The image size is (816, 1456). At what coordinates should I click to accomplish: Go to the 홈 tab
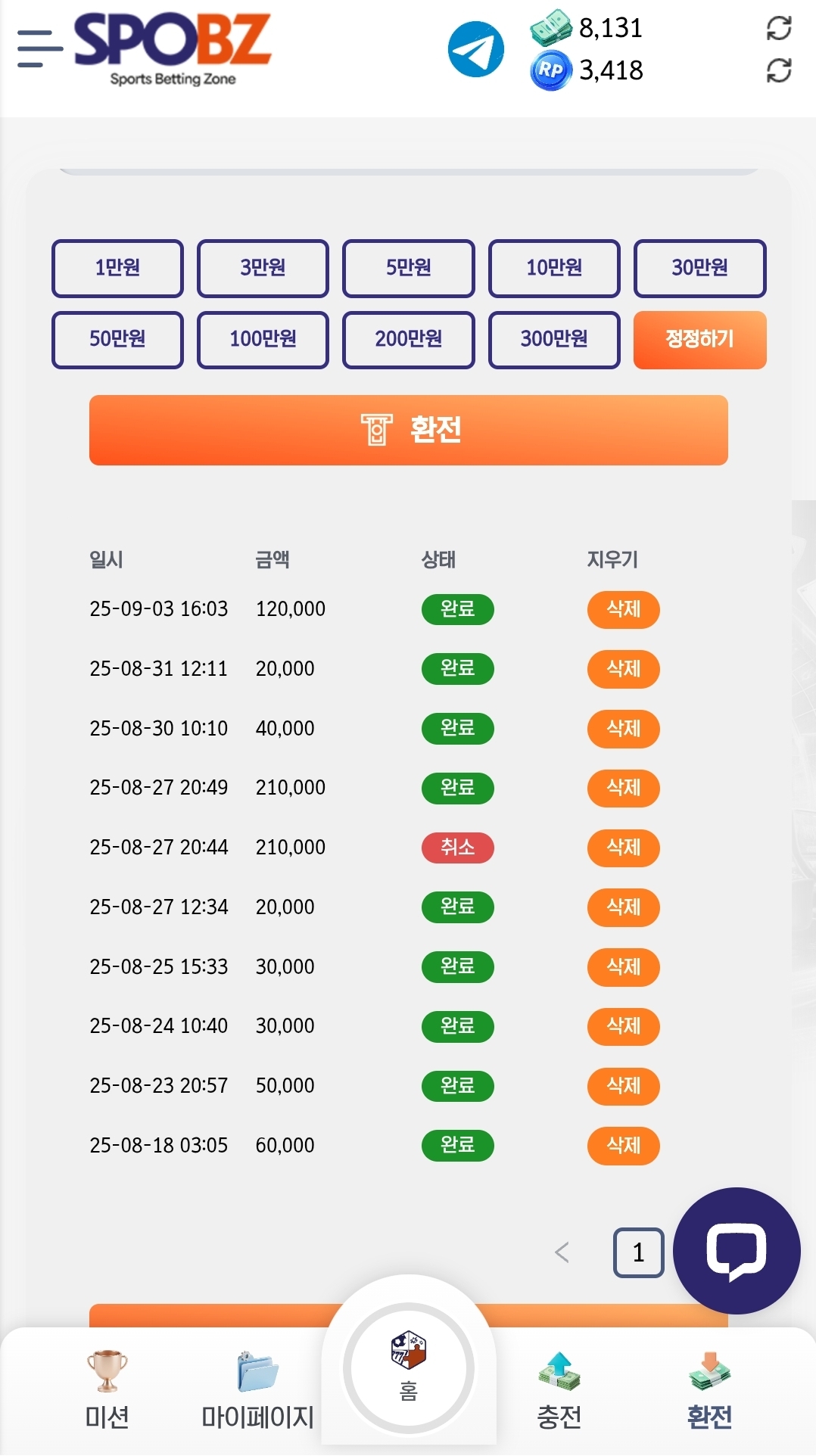(409, 1368)
